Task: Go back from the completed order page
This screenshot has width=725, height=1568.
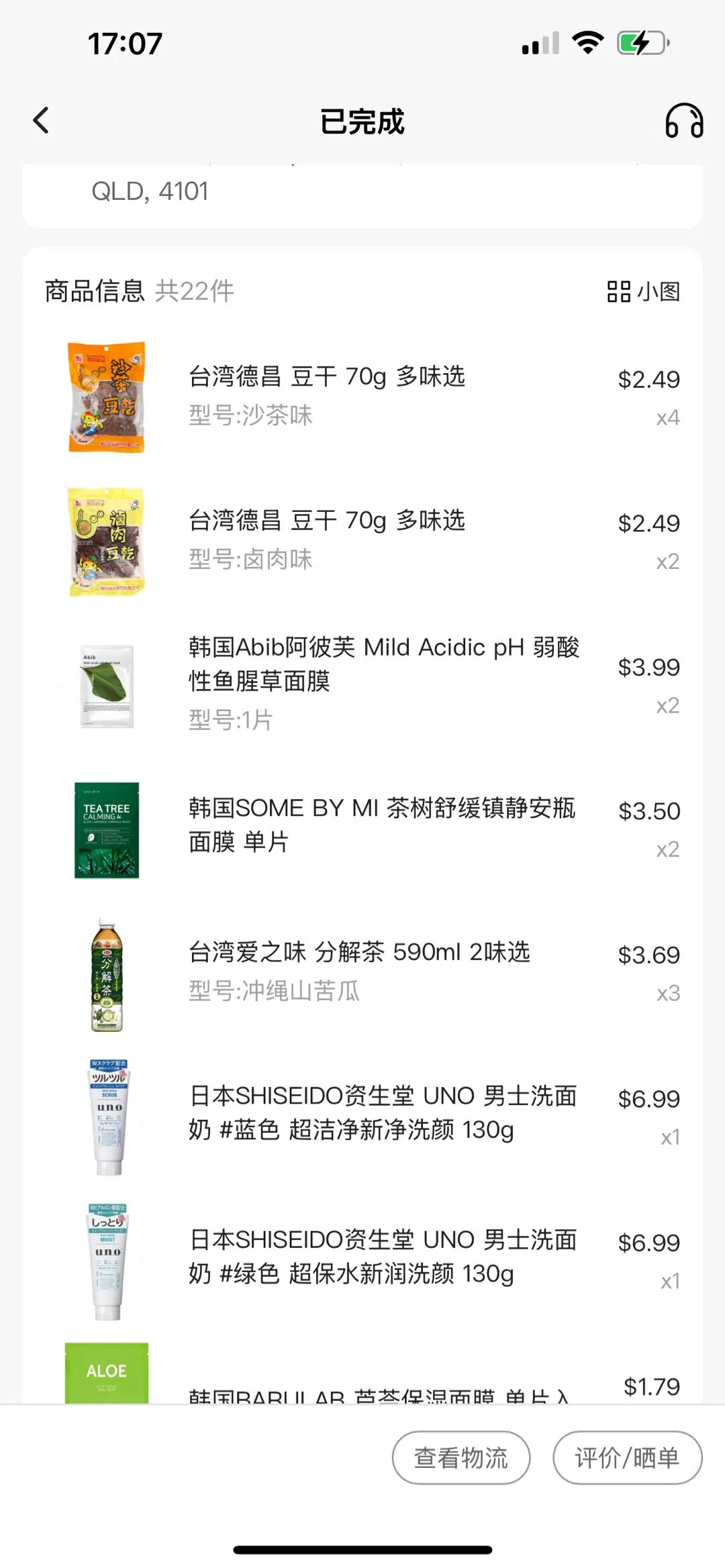Action: tap(41, 121)
